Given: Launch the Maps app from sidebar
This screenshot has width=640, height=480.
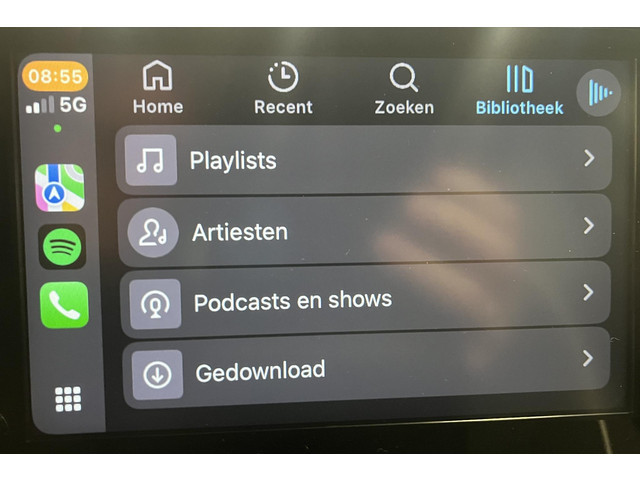Looking at the screenshot, I should point(60,188).
